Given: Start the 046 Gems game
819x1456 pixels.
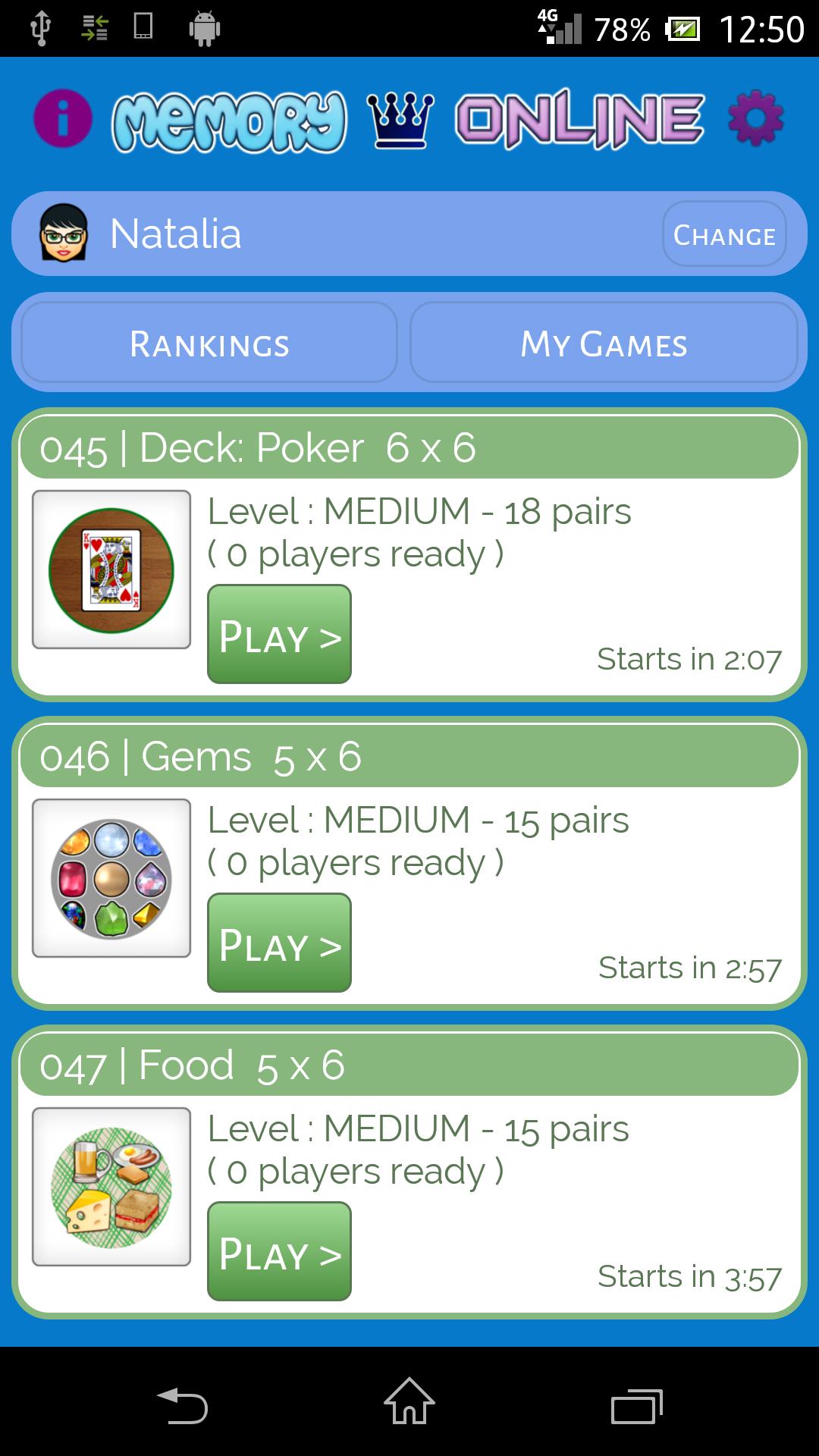Looking at the screenshot, I should coord(279,943).
